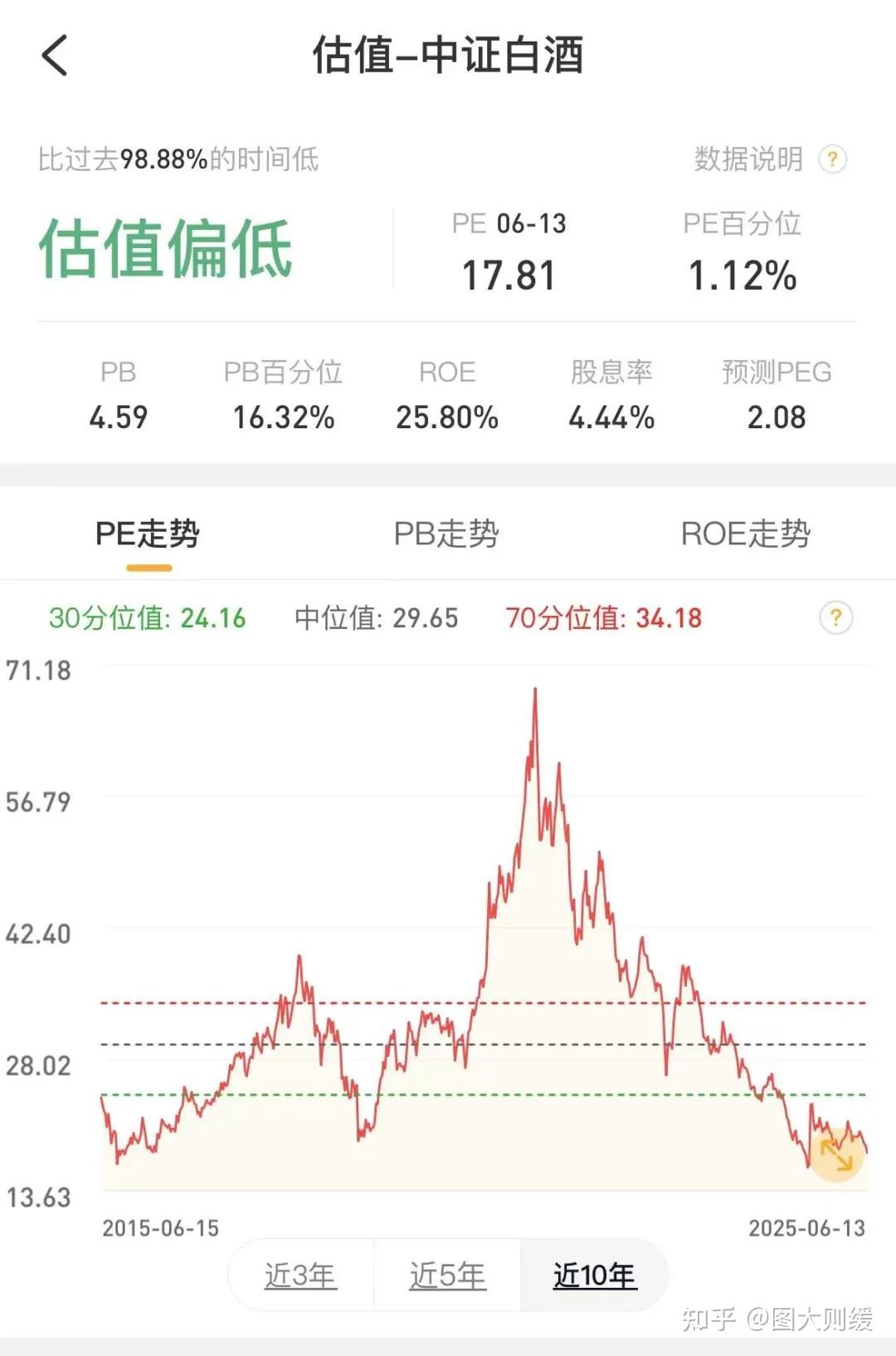This screenshot has width=896, height=1356.
Task: Select the PE走势 tab
Action: 148,535
